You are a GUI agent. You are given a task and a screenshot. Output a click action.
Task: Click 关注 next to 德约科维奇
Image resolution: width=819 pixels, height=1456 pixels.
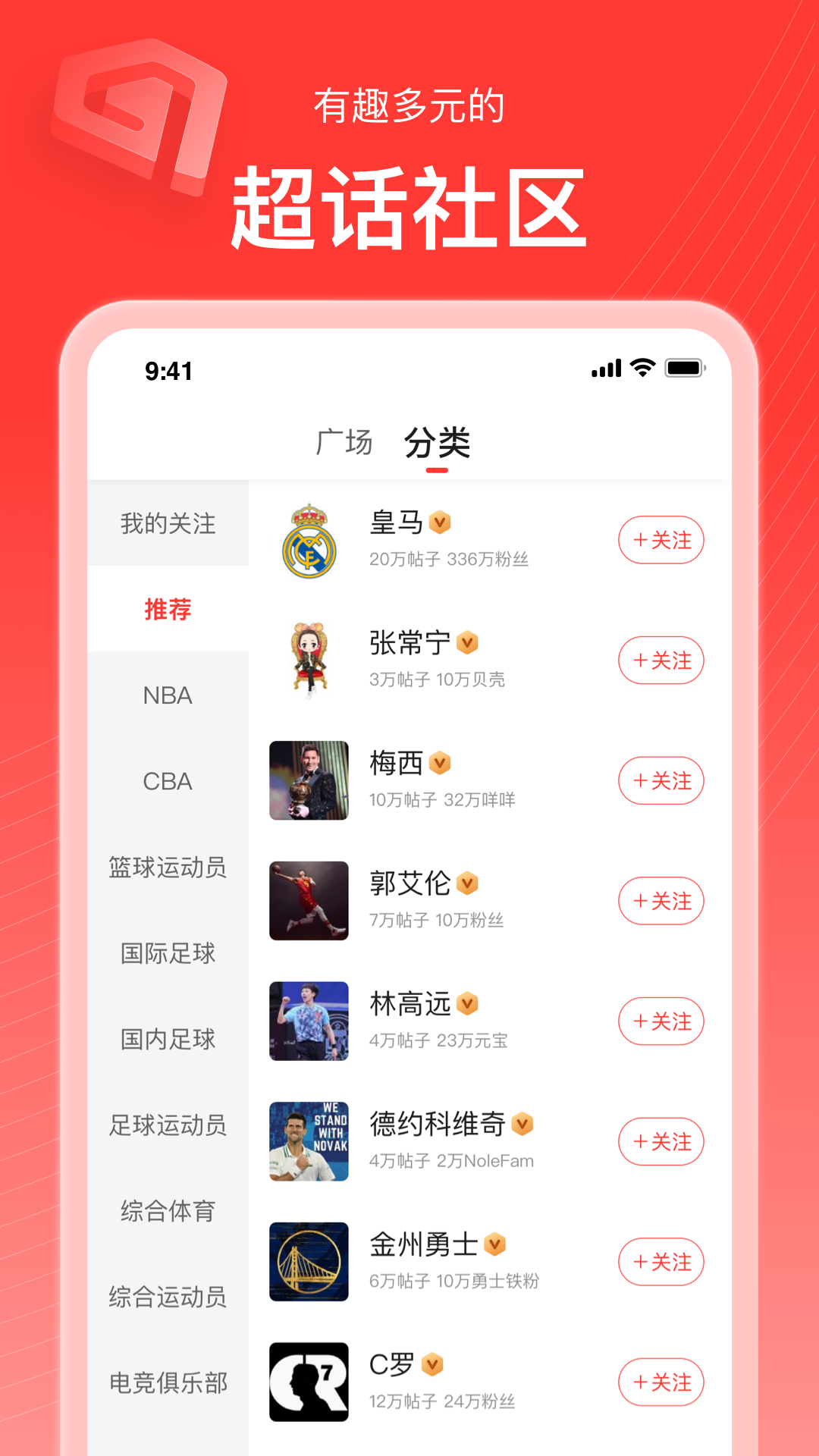(661, 1141)
